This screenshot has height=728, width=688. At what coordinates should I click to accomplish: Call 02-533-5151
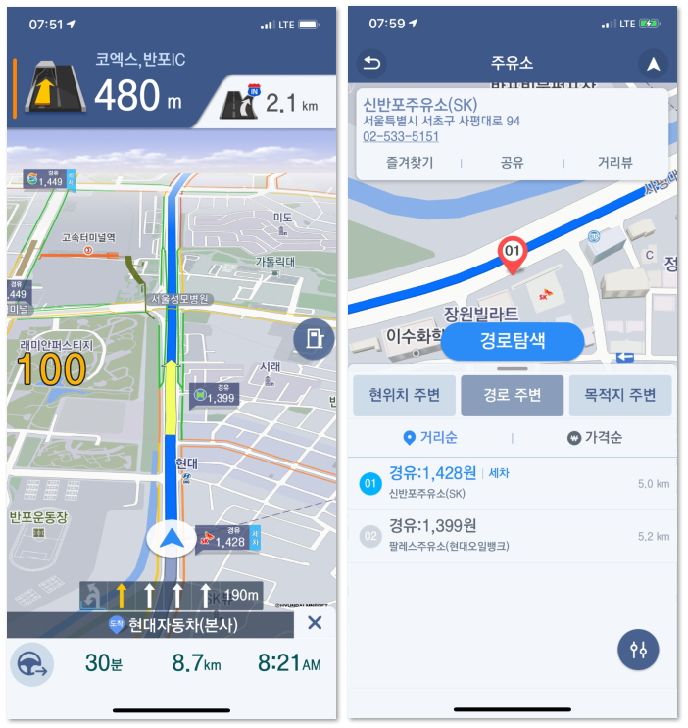tap(401, 136)
